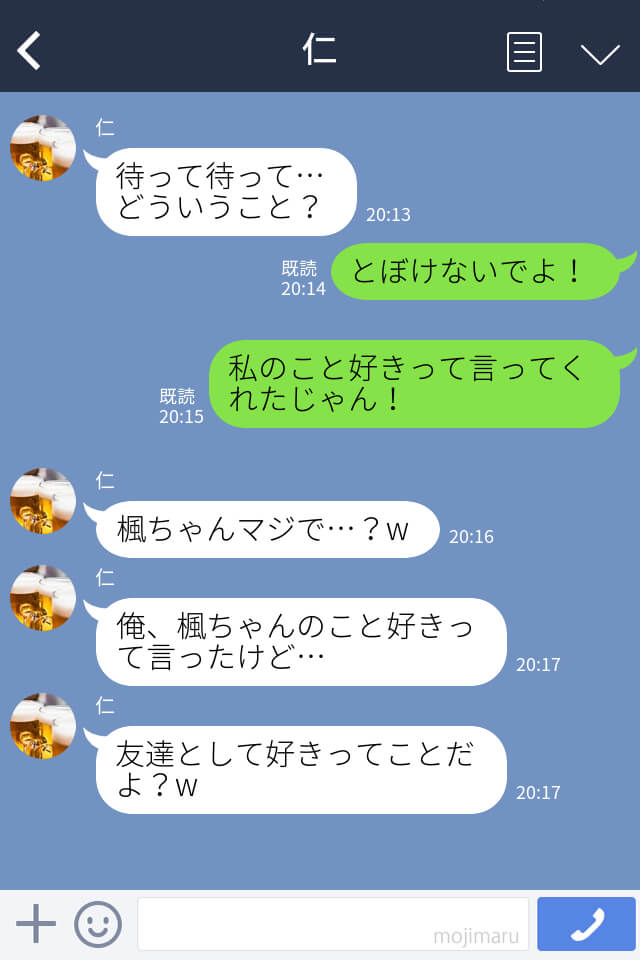Open 仁's avatar beside 待って待って message
The height and width of the screenshot is (960, 640).
[43, 148]
